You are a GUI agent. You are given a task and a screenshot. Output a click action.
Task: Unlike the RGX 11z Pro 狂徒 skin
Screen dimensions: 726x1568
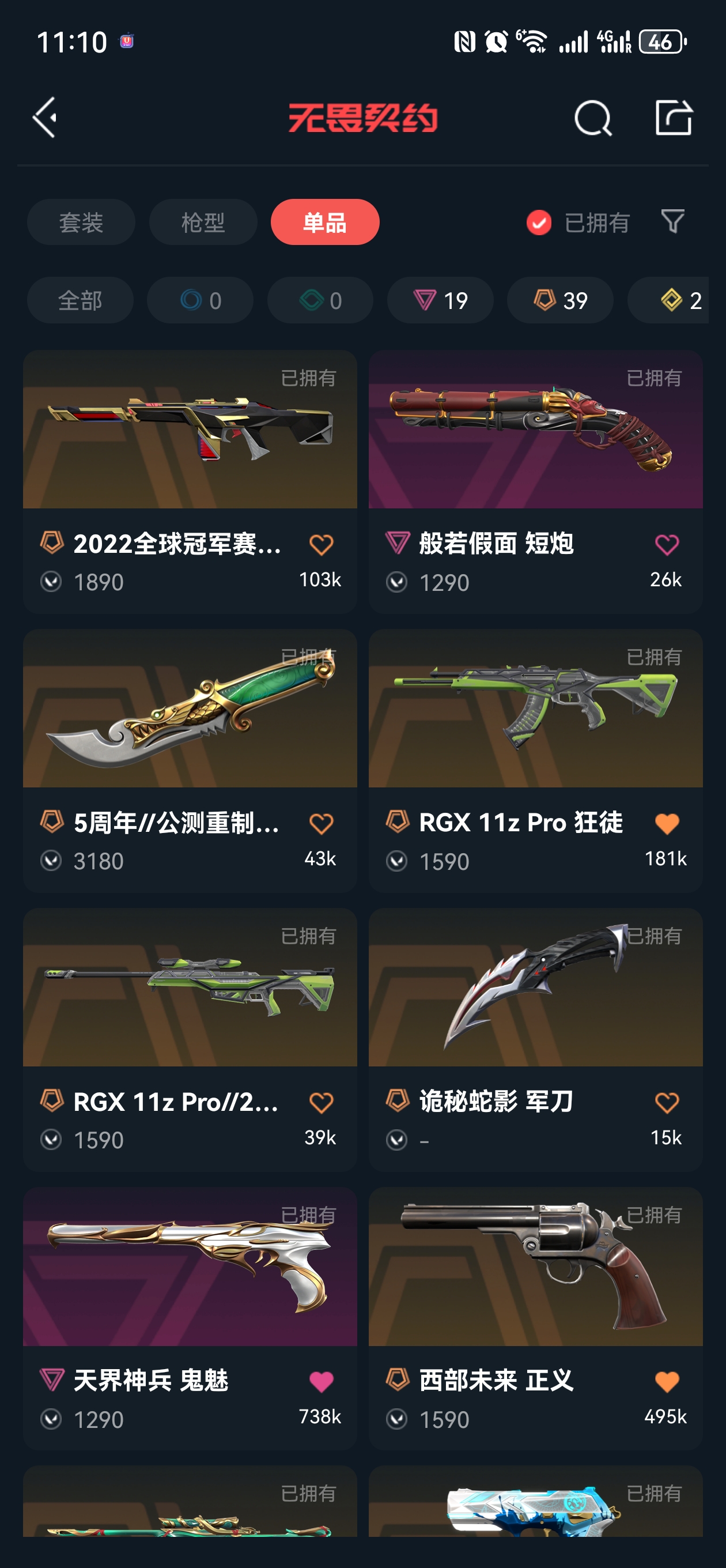tap(667, 824)
